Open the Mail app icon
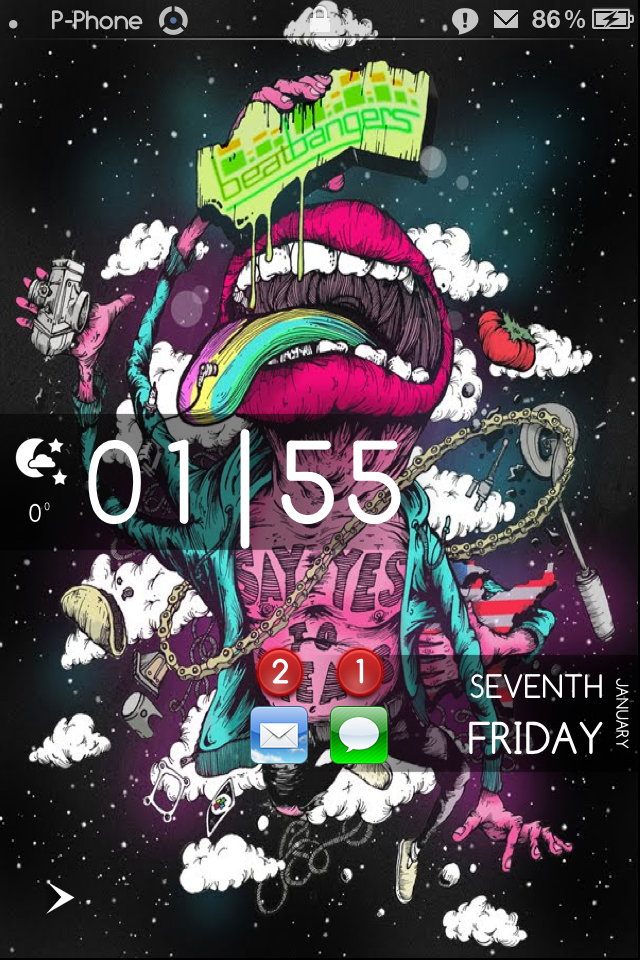640x960 pixels. click(279, 735)
